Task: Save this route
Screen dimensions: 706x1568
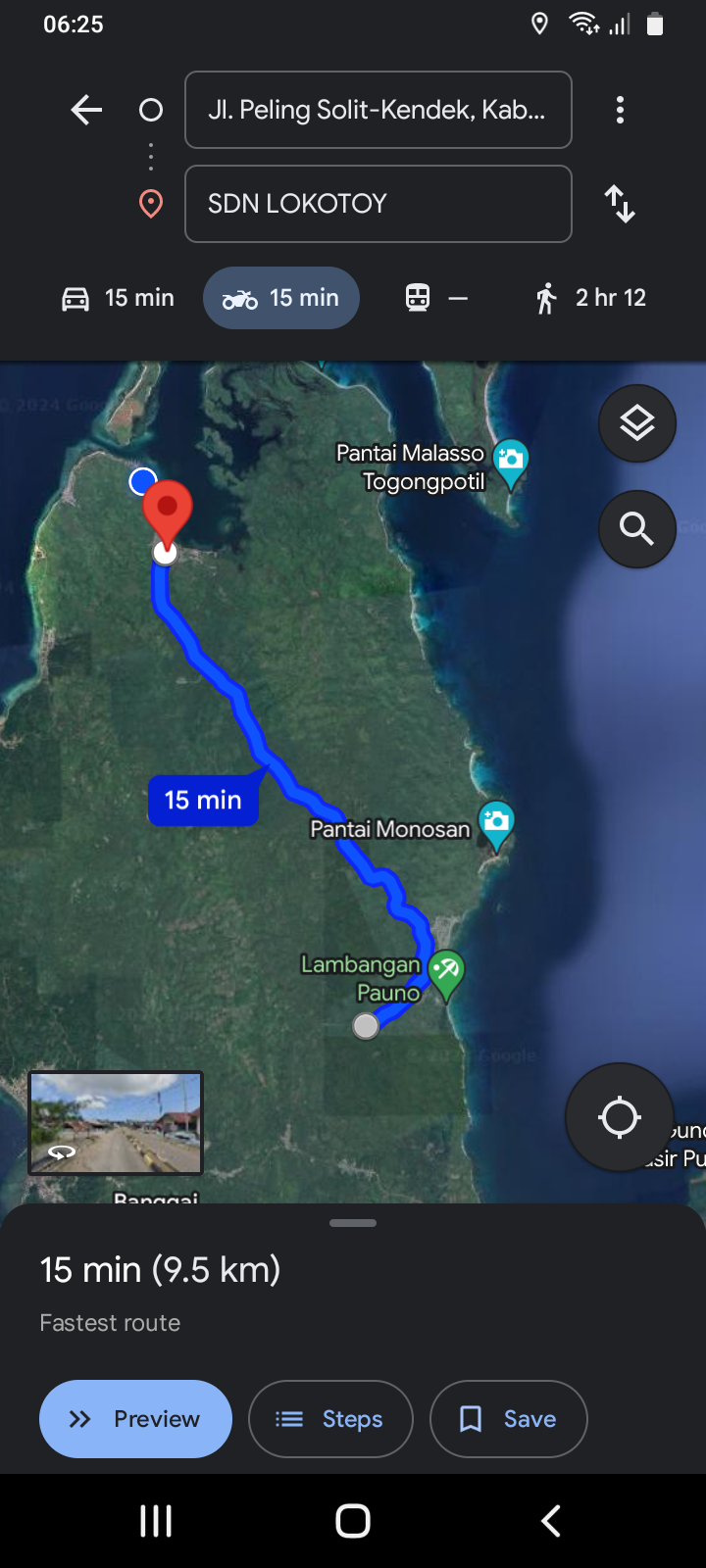Action: [508, 1419]
